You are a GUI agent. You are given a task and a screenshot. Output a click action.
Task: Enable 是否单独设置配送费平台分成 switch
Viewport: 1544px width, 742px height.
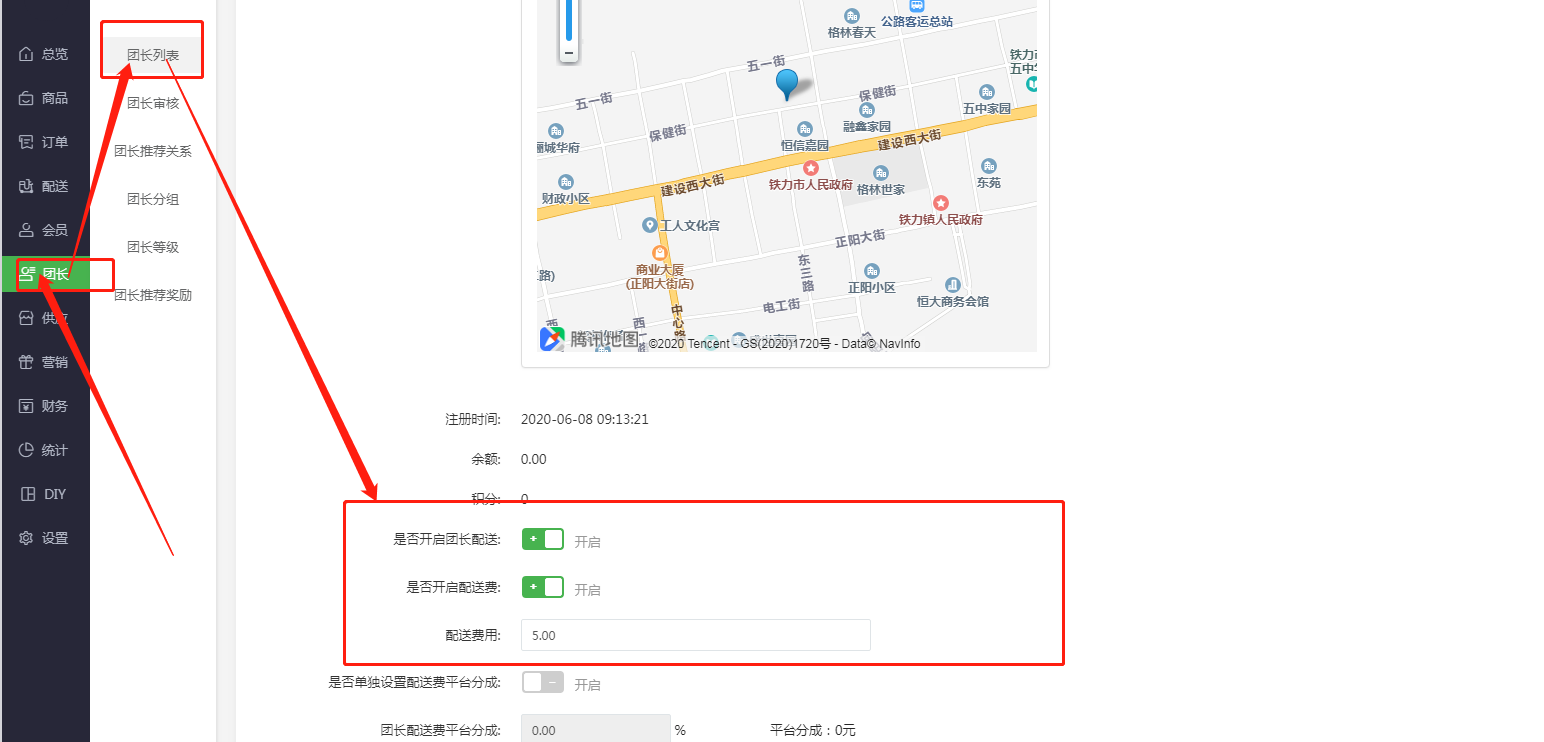coord(543,682)
